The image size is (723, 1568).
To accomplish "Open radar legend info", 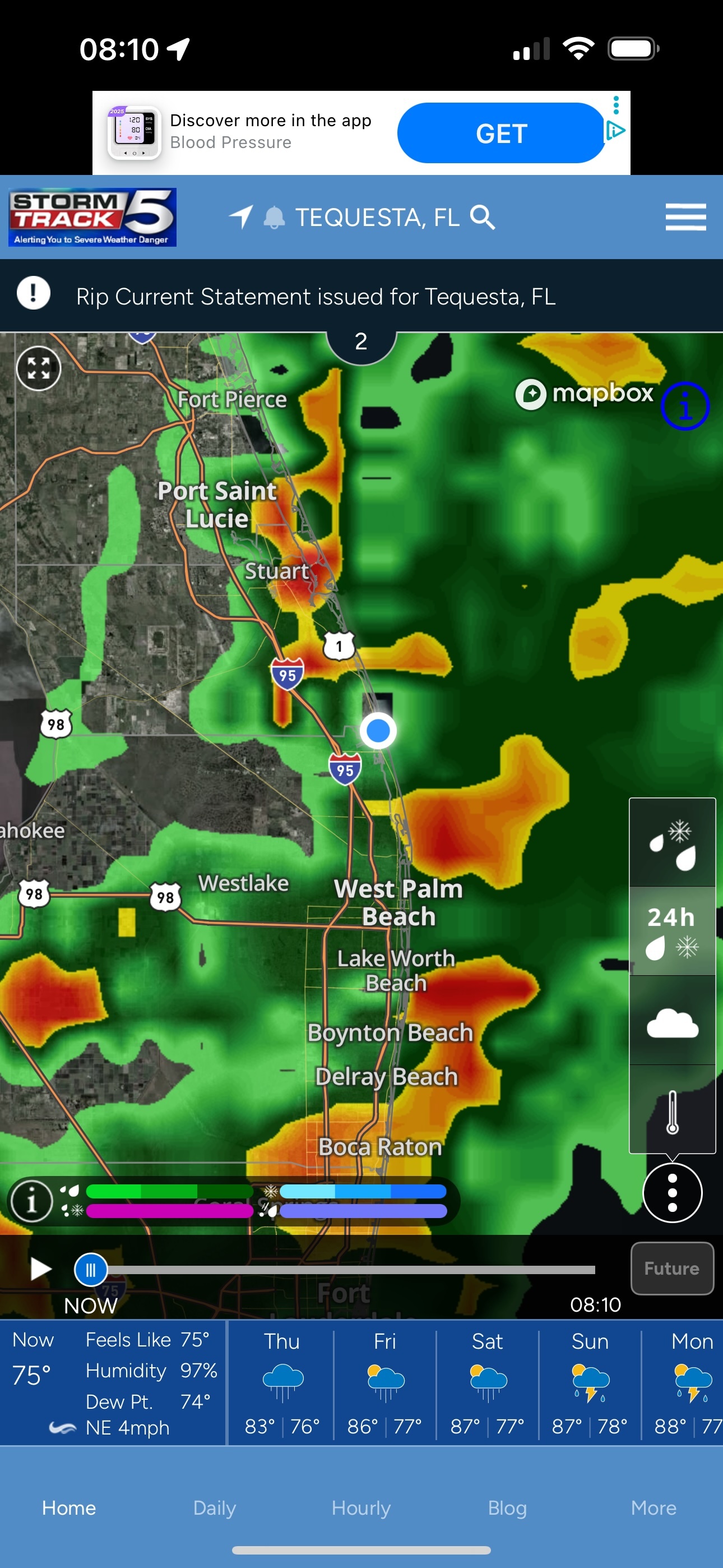I will coord(31,1200).
